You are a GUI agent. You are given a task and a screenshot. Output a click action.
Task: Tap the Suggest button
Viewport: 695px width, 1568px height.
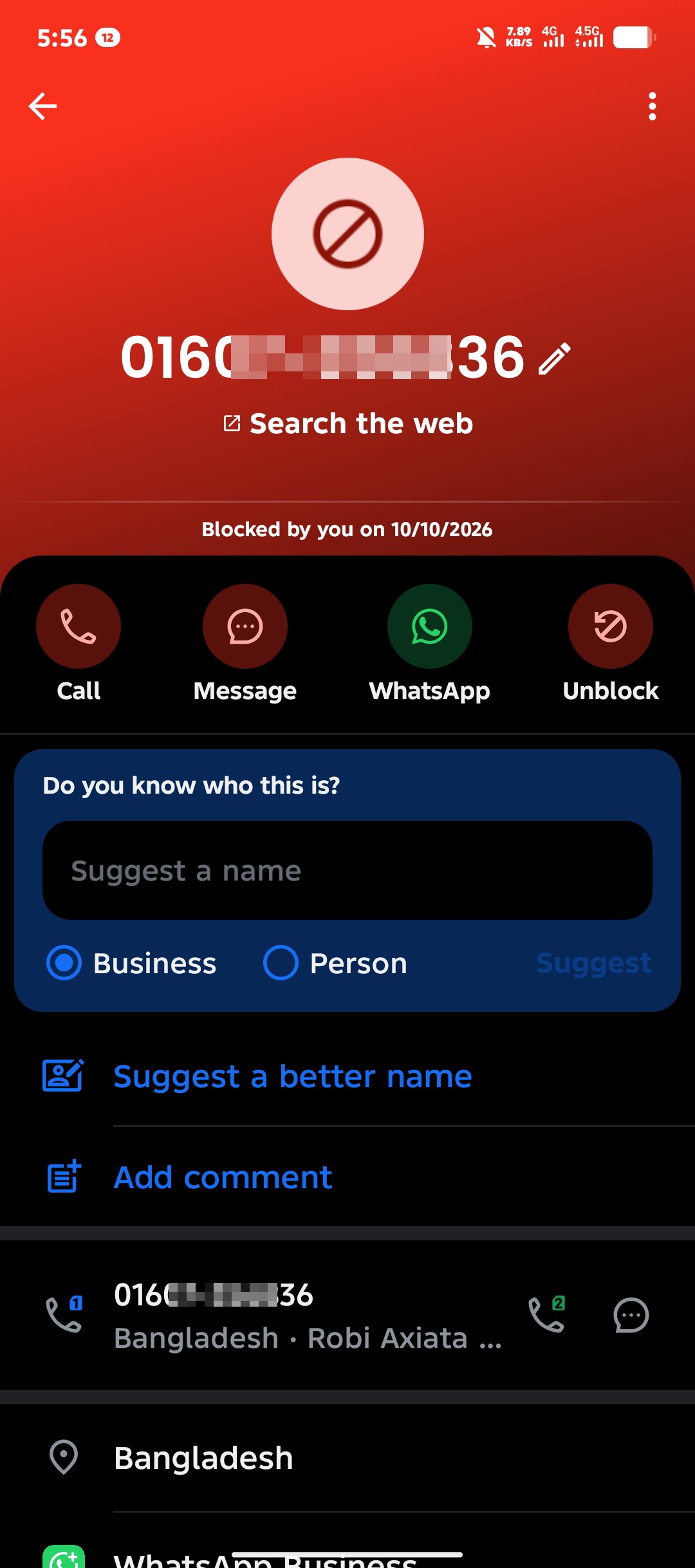coord(594,963)
